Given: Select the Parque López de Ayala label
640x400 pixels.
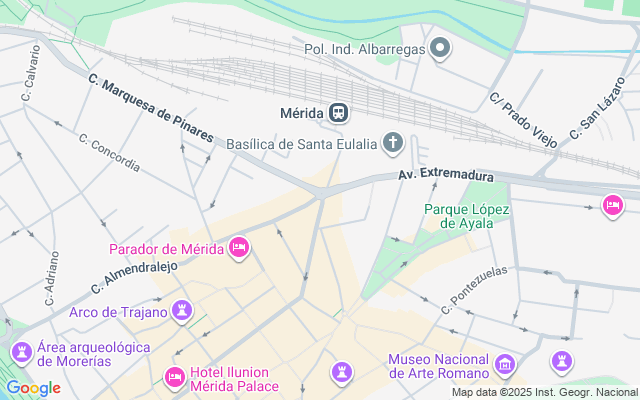Looking at the screenshot, I should coord(467,216).
